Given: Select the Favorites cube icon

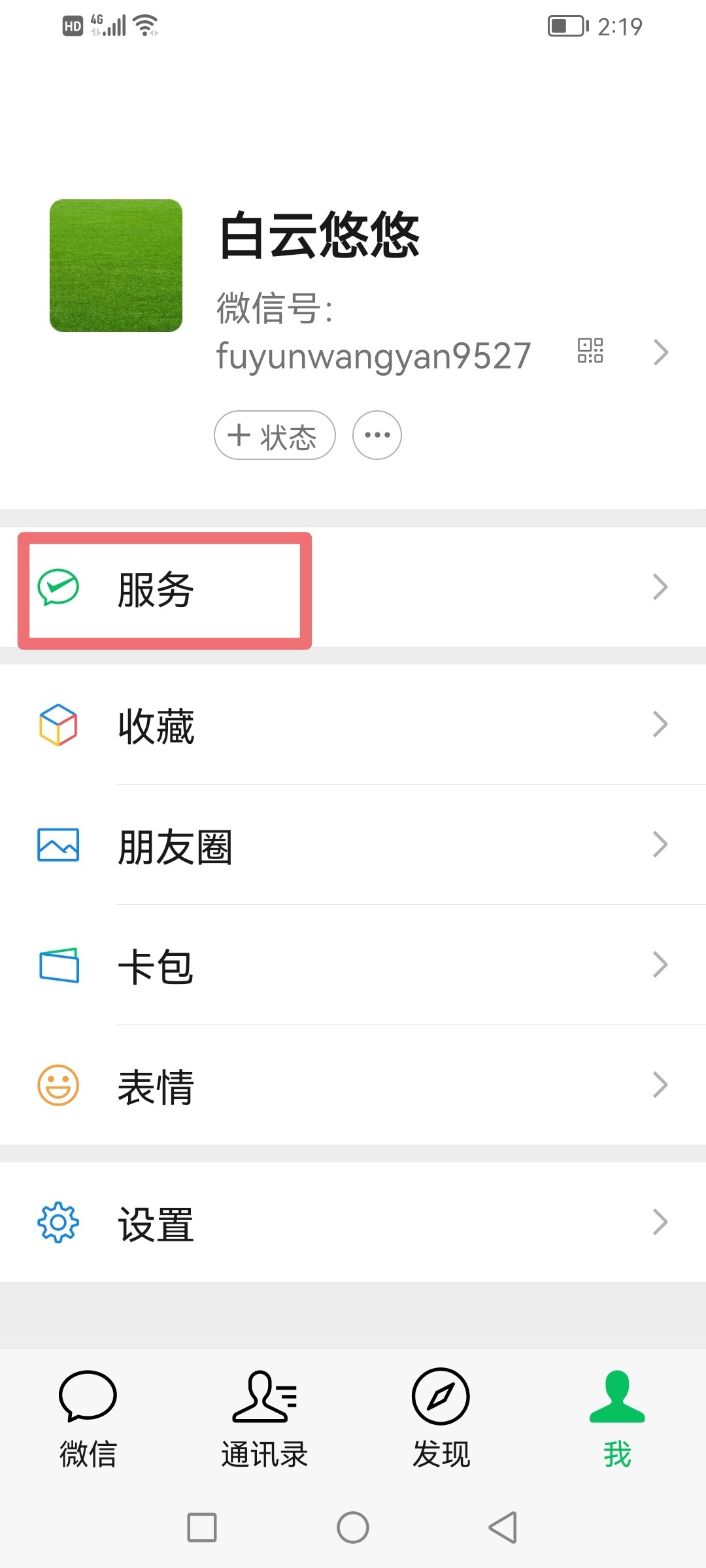Looking at the screenshot, I should tap(59, 724).
